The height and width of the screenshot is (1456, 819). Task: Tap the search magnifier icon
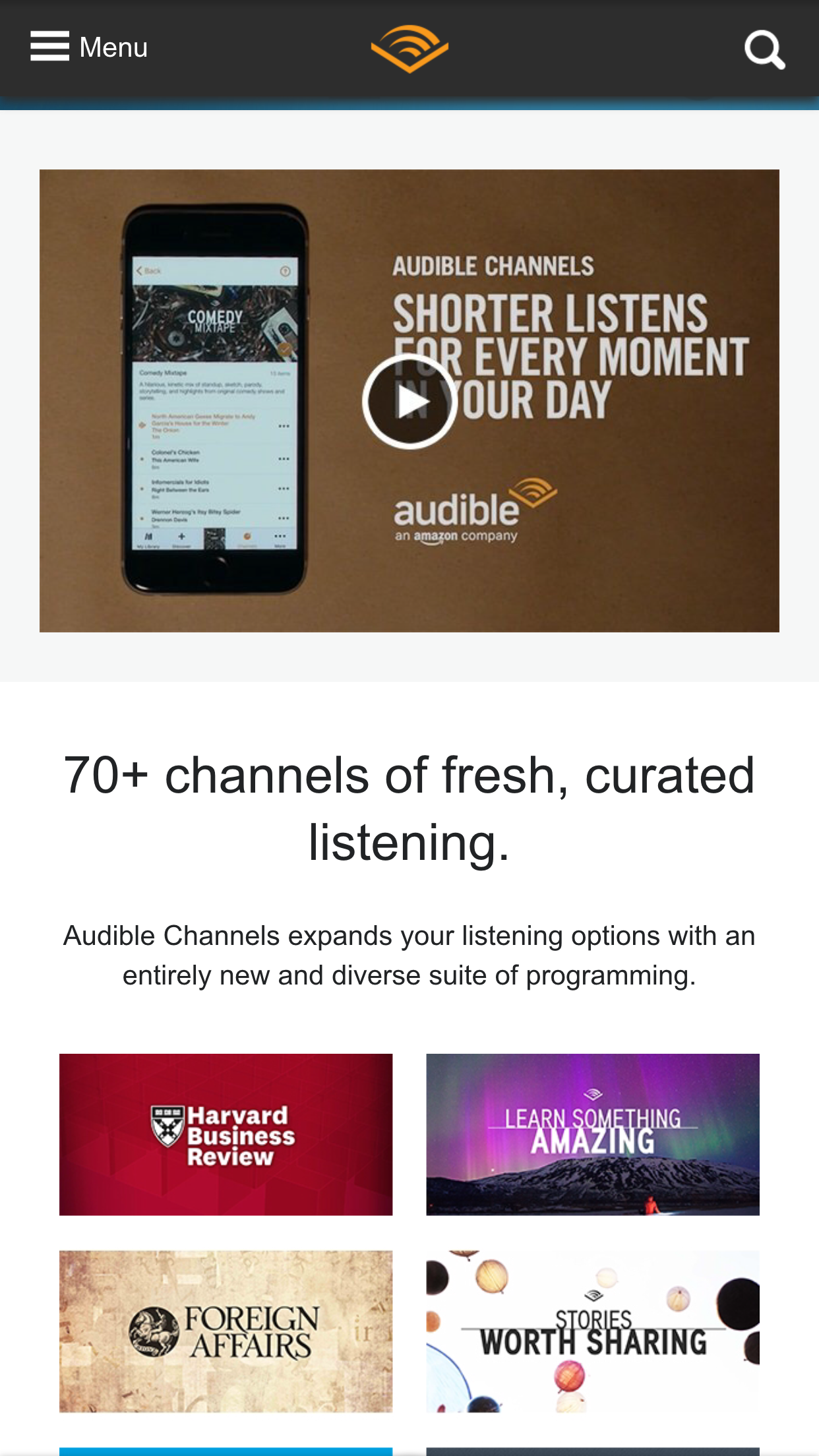tap(764, 49)
